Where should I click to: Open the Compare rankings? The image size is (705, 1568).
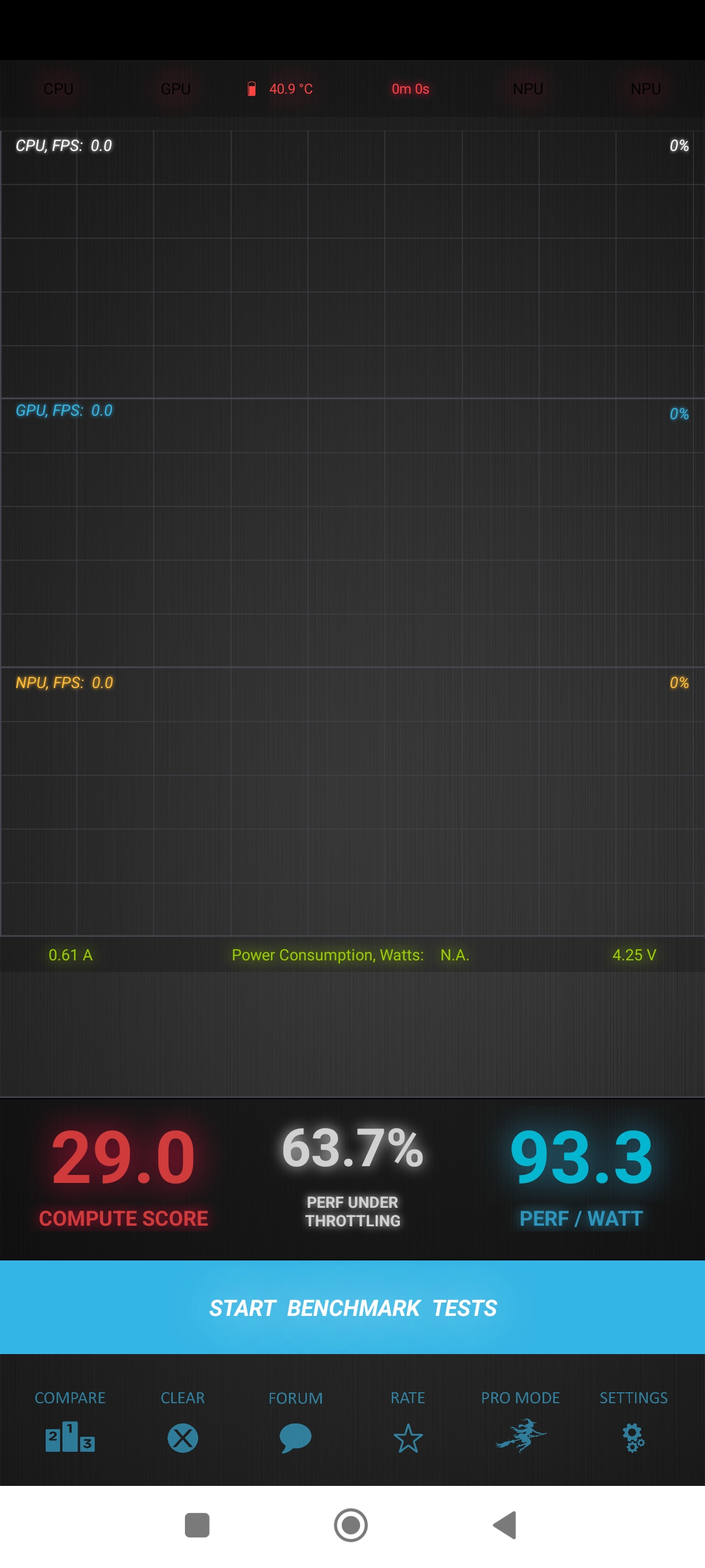click(70, 1425)
